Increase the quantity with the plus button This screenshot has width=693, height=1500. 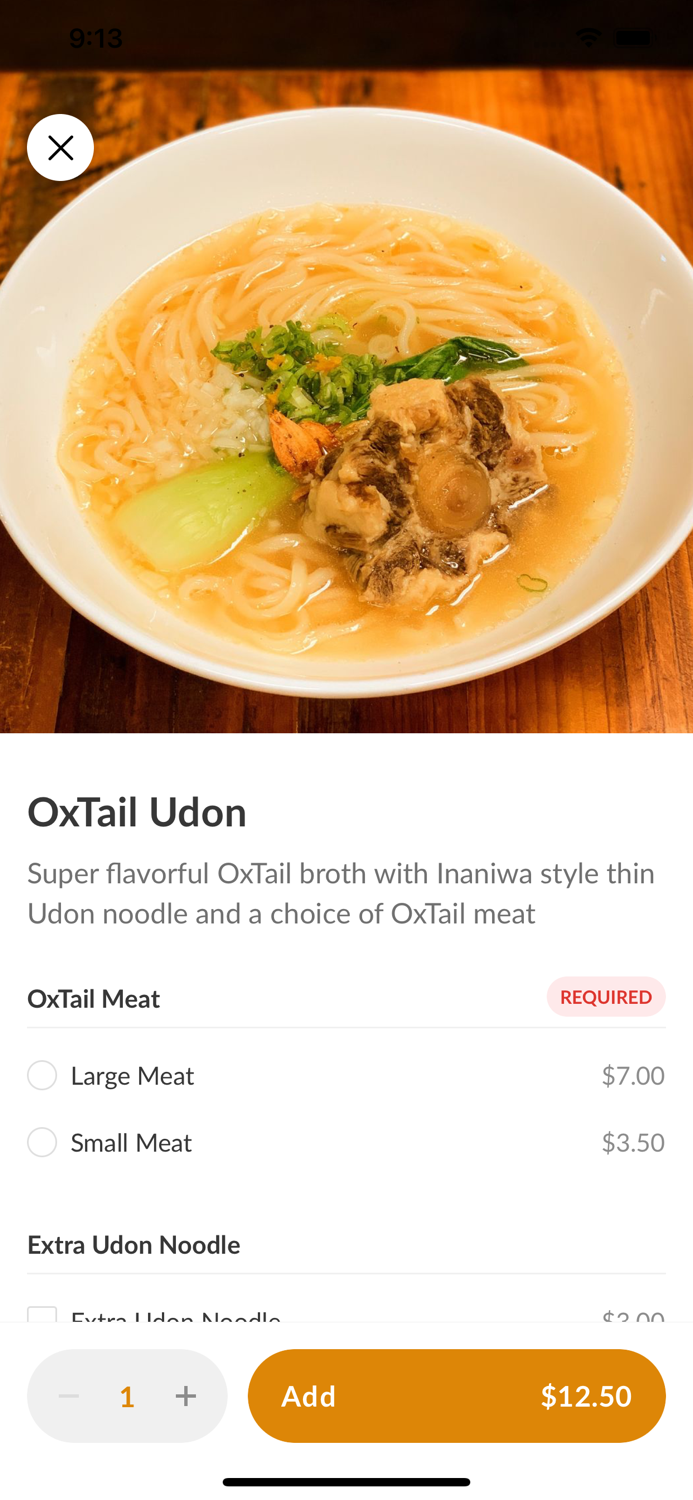coord(186,1396)
